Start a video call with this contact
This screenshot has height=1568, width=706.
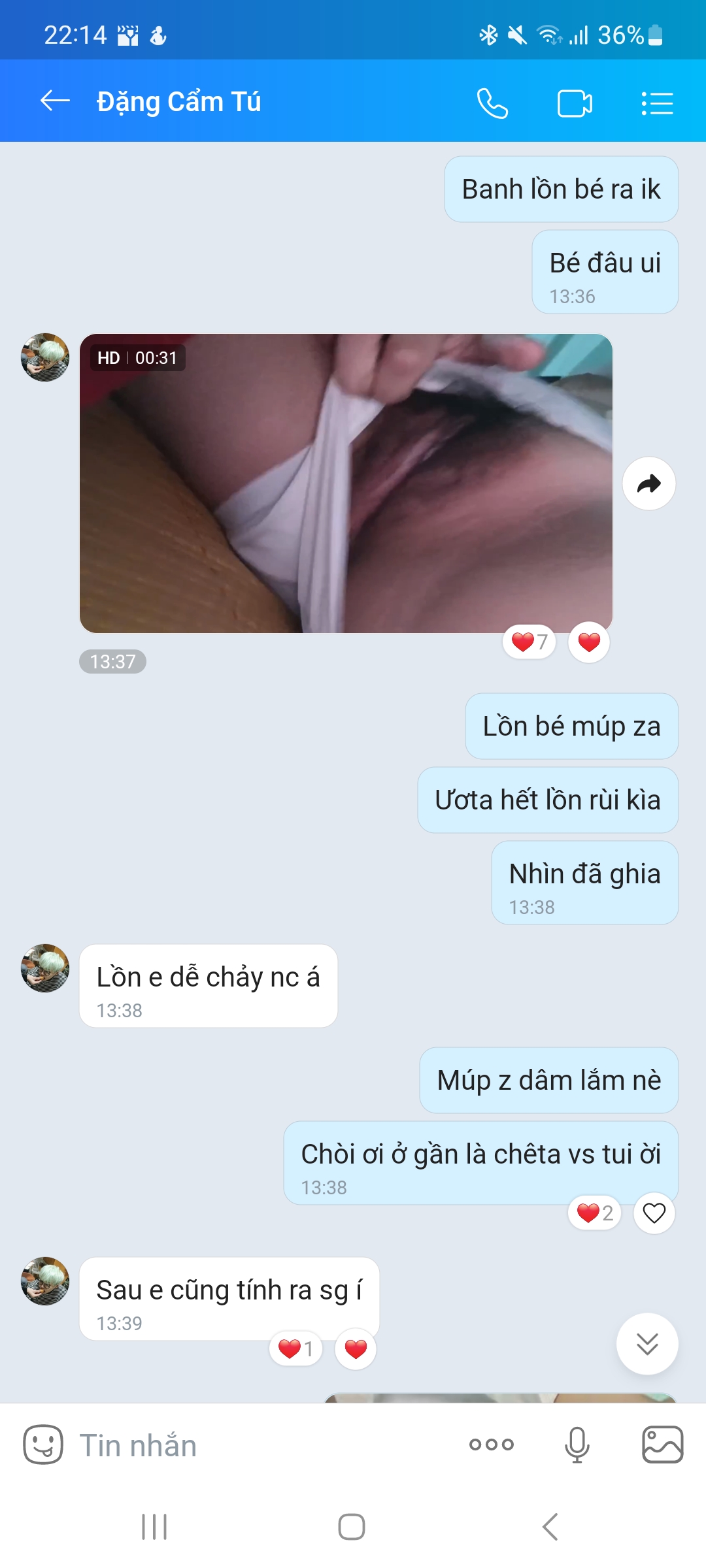(575, 103)
